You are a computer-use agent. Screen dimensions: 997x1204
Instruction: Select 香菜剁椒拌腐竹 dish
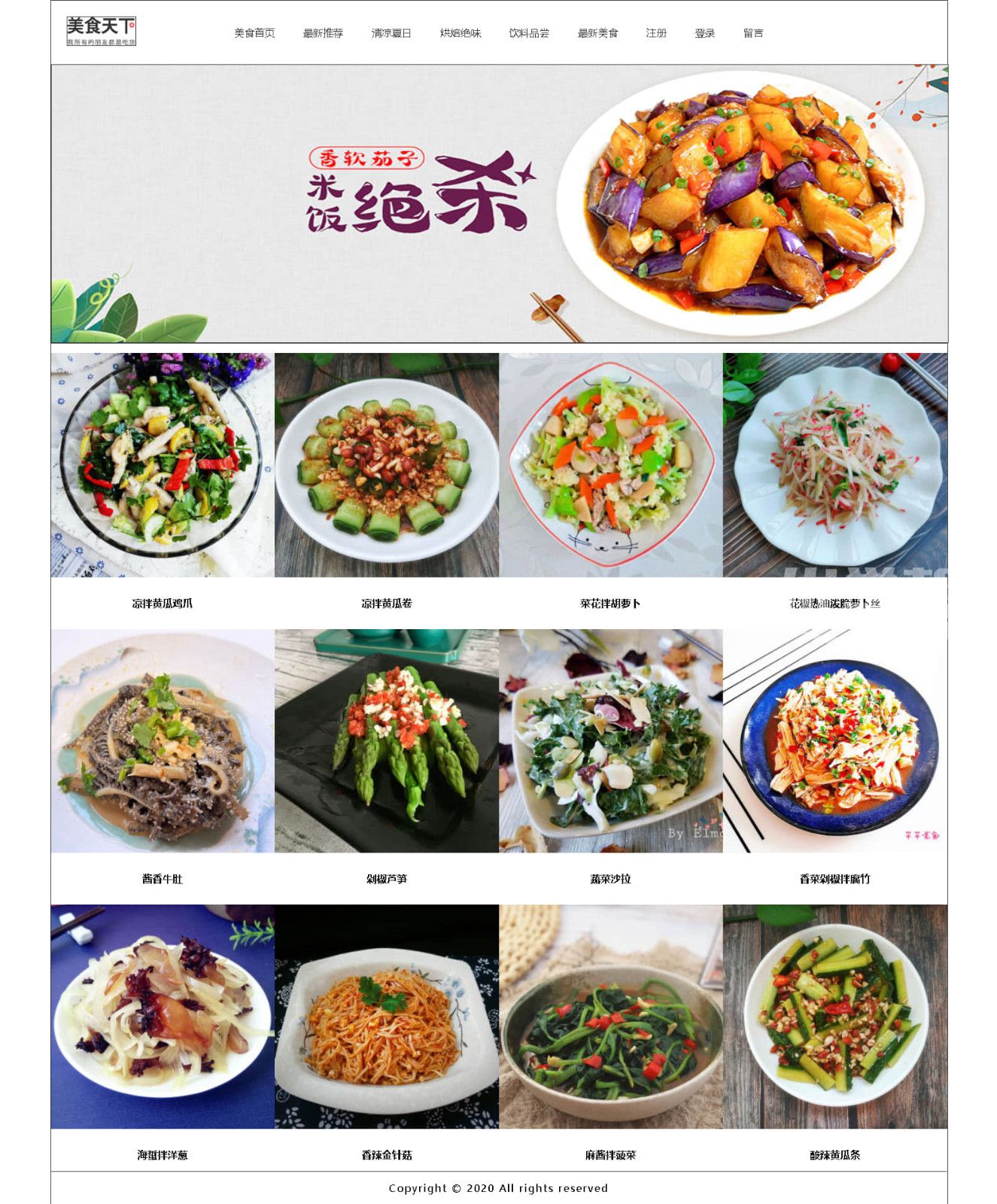[834, 741]
